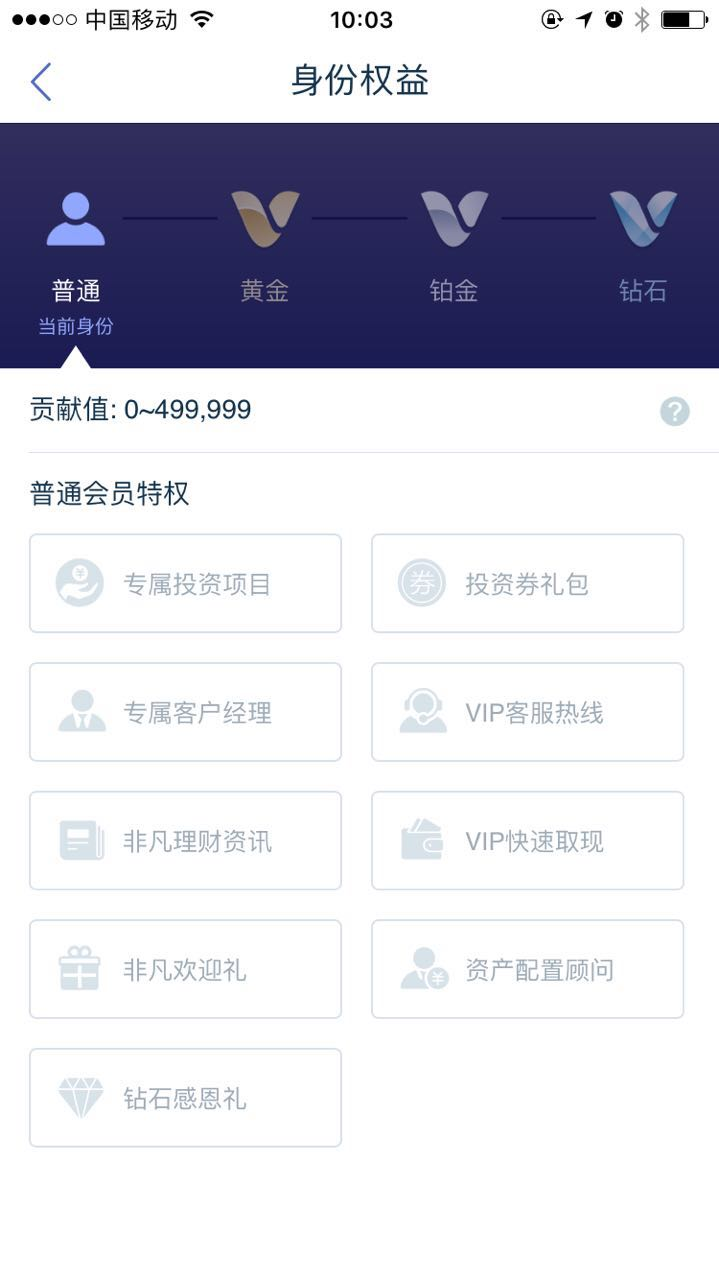
Task: Open 资产配置顾问 privilege
Action: point(527,970)
